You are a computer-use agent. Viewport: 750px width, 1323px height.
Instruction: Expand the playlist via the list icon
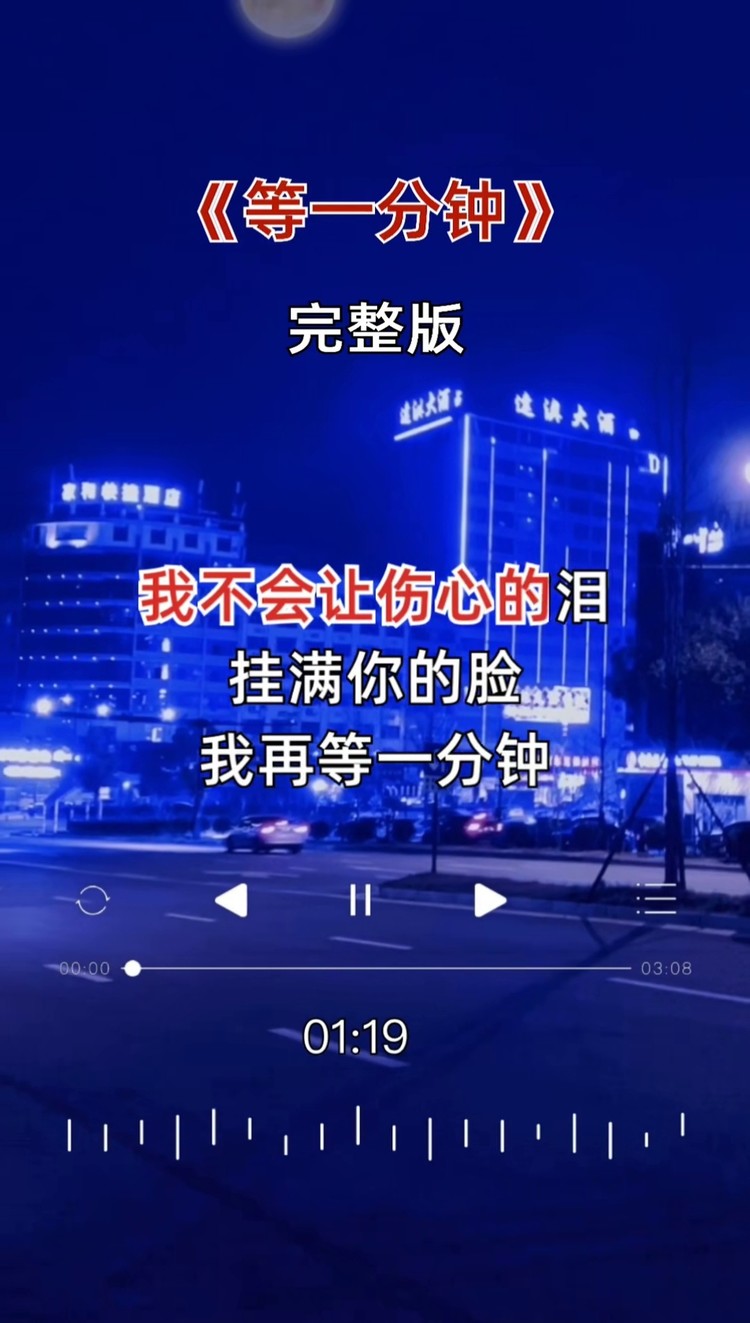pyautogui.click(x=657, y=901)
